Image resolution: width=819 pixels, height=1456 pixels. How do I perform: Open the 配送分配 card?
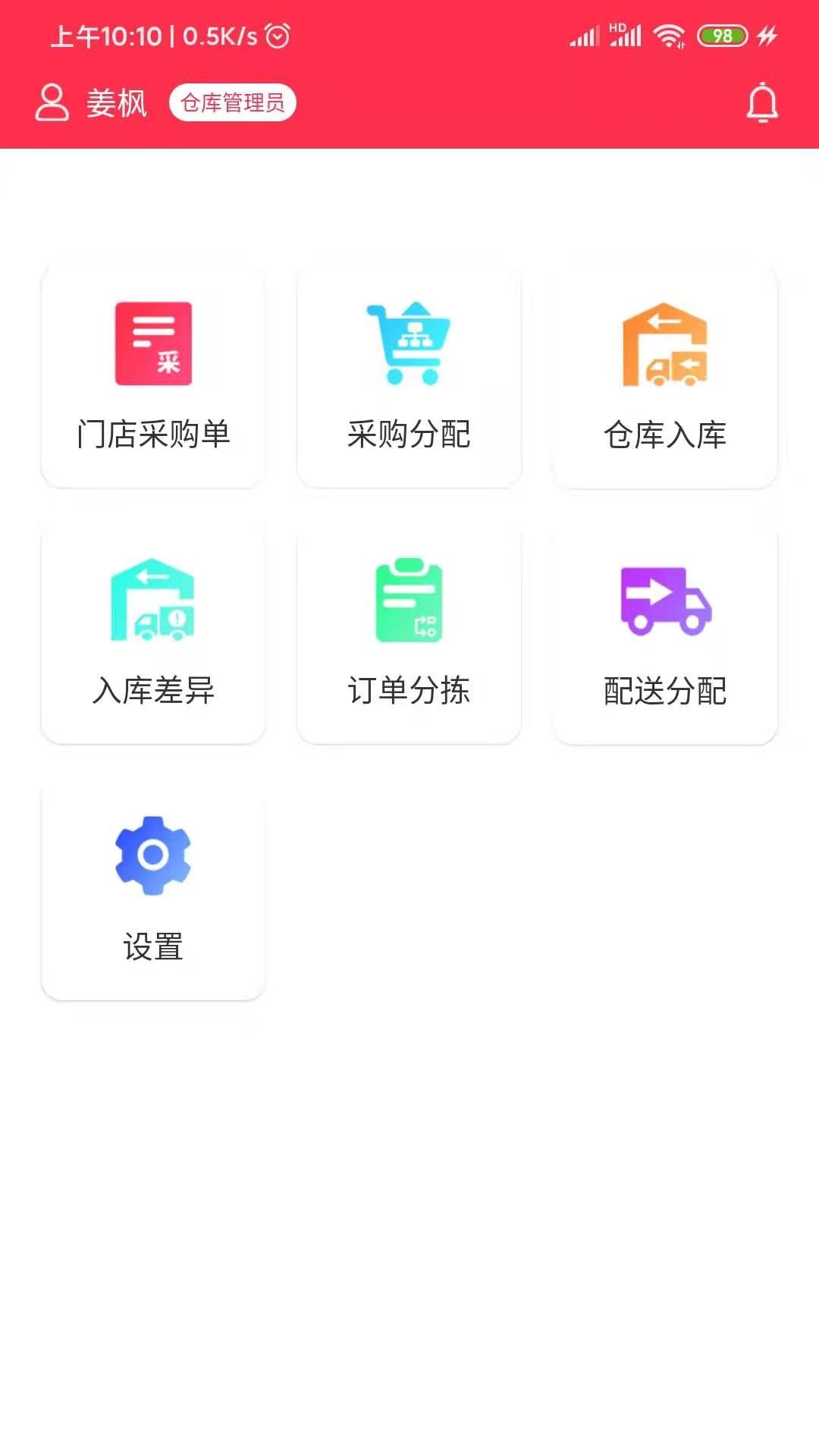coord(665,632)
